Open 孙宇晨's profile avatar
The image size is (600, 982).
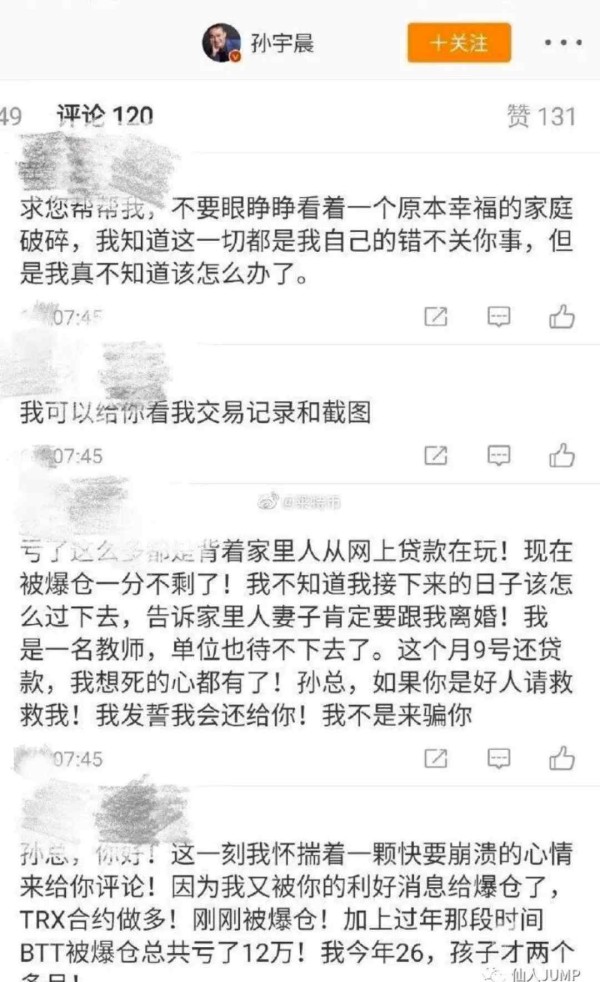click(x=222, y=43)
